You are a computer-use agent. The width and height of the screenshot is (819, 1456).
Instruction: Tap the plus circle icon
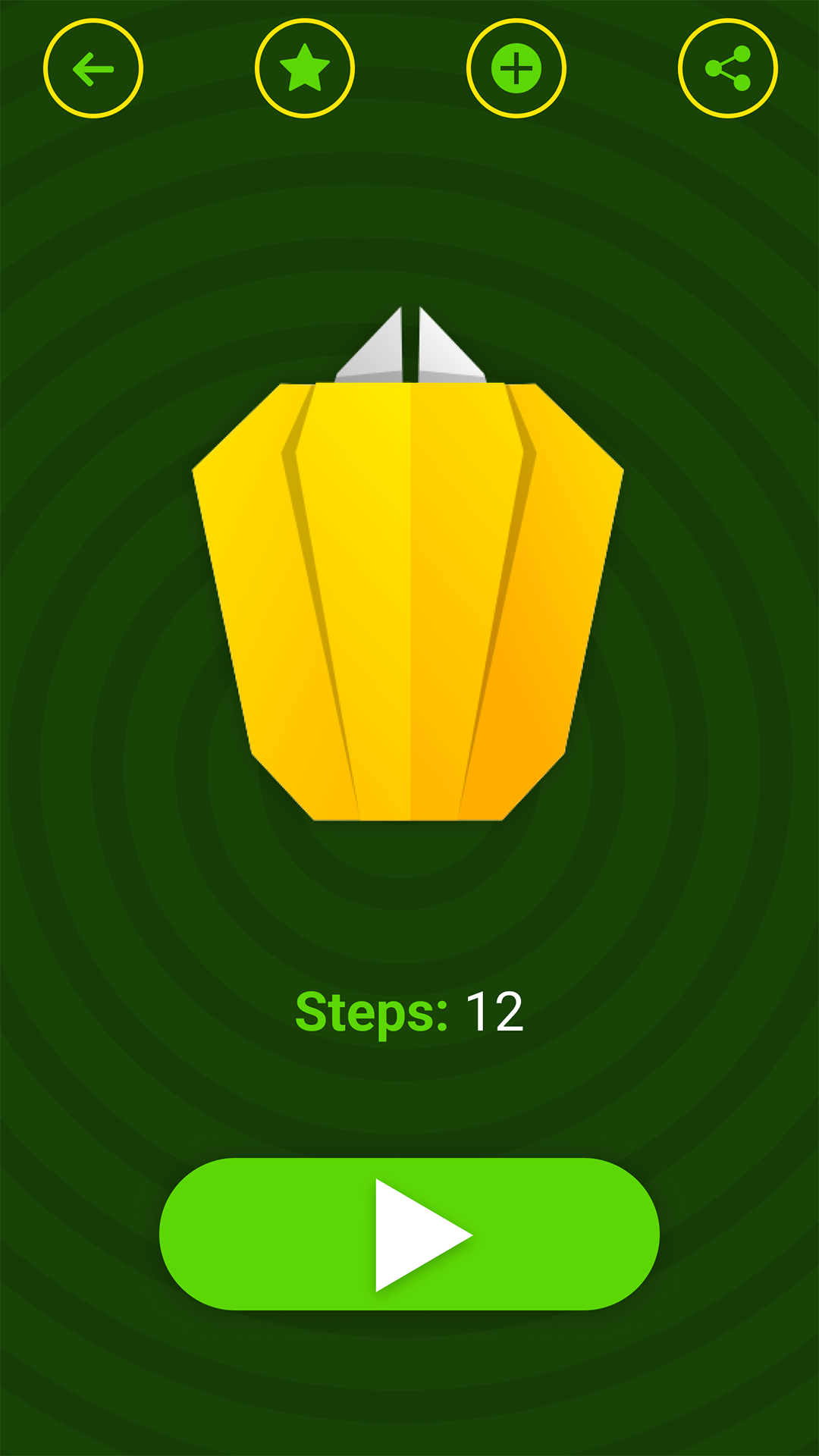[x=516, y=69]
